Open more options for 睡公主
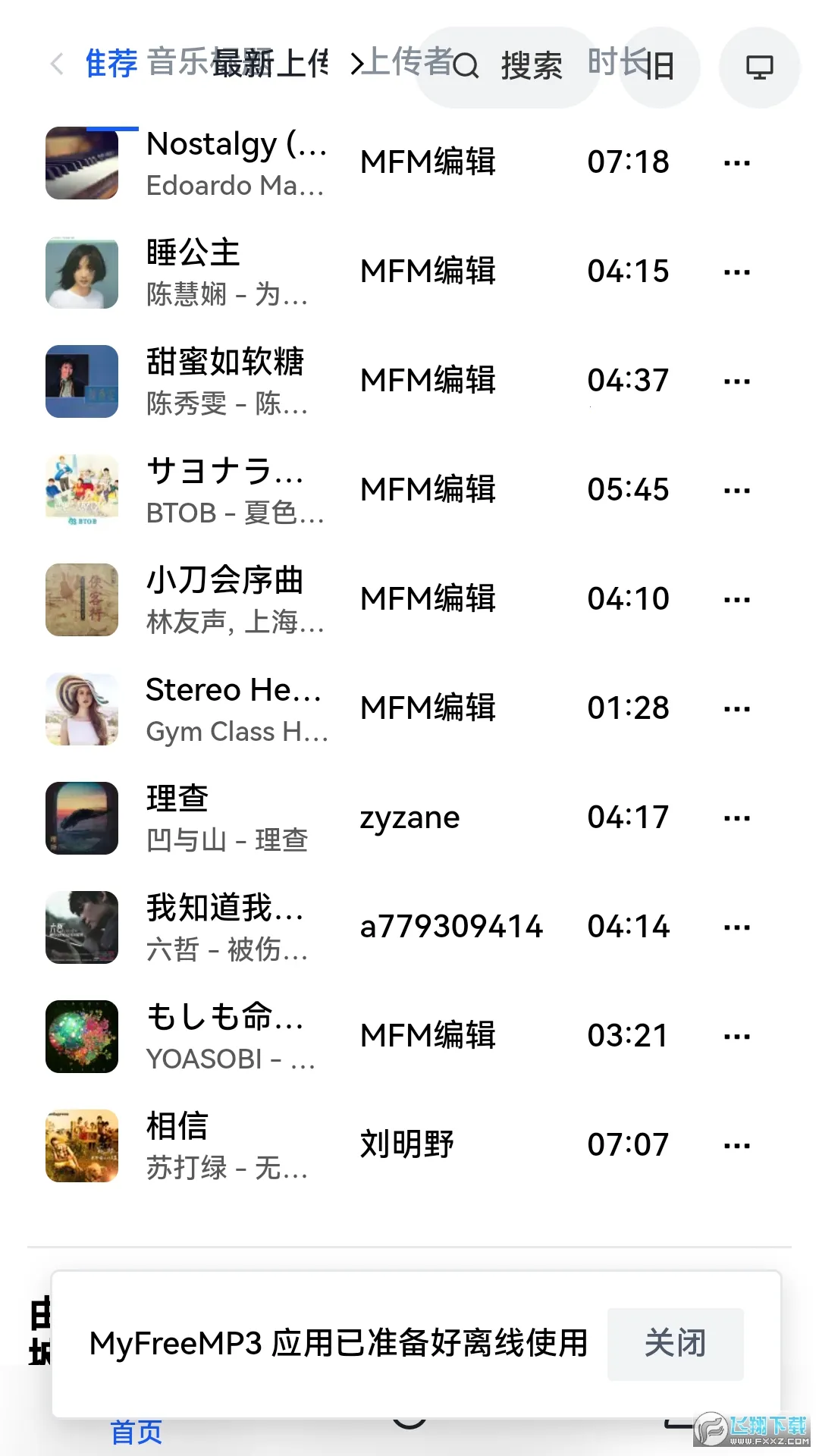The height and width of the screenshot is (1456, 819). click(x=736, y=272)
